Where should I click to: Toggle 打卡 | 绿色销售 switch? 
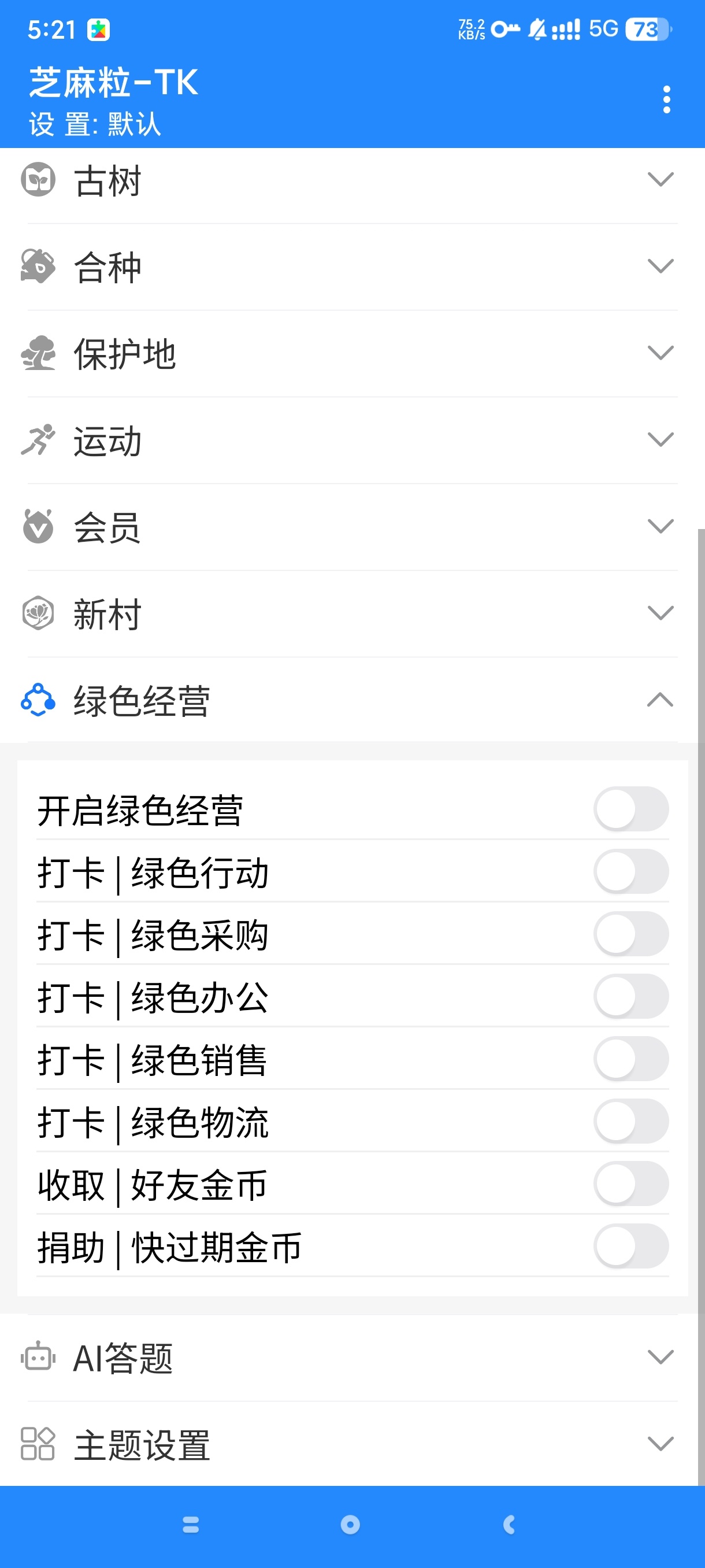(x=631, y=1059)
